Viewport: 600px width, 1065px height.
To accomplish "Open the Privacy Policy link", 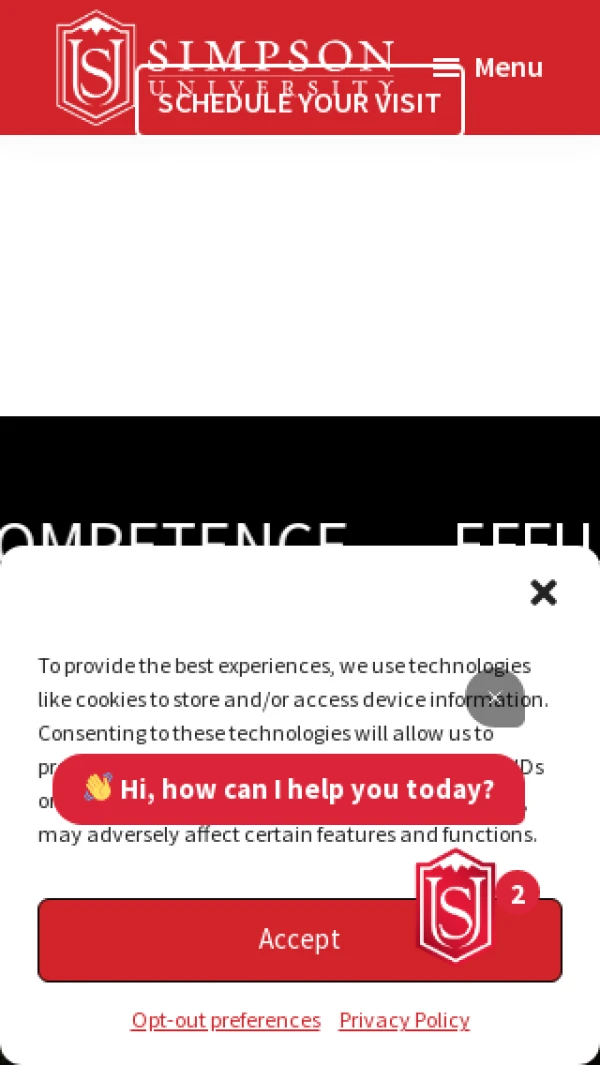I will coord(404,1020).
